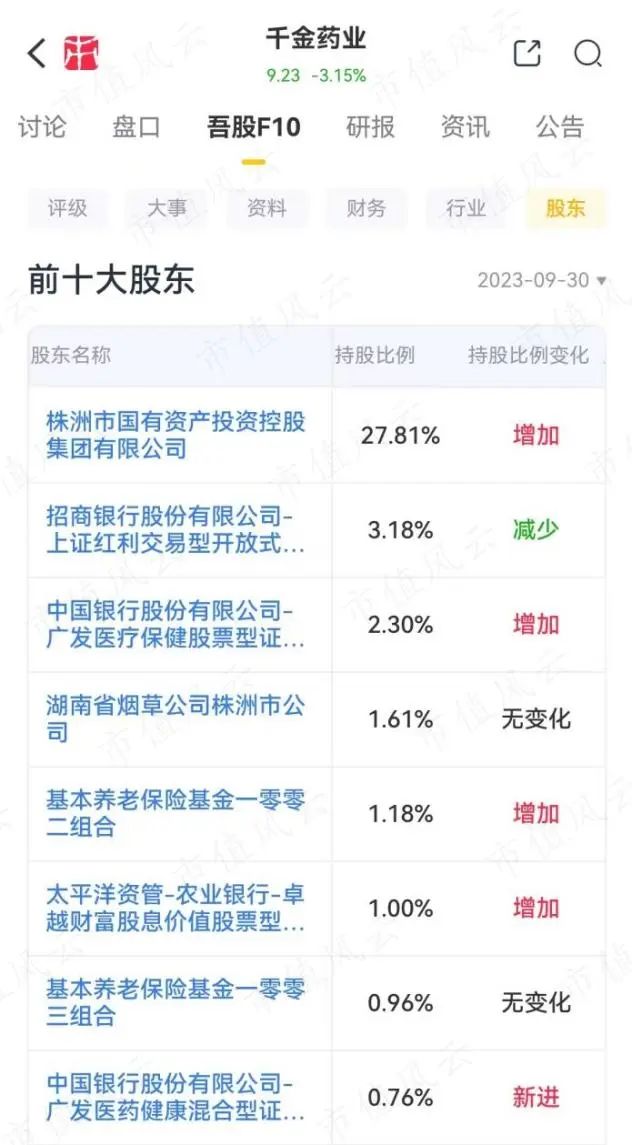
Task: Share this stock page
Action: coord(527,53)
